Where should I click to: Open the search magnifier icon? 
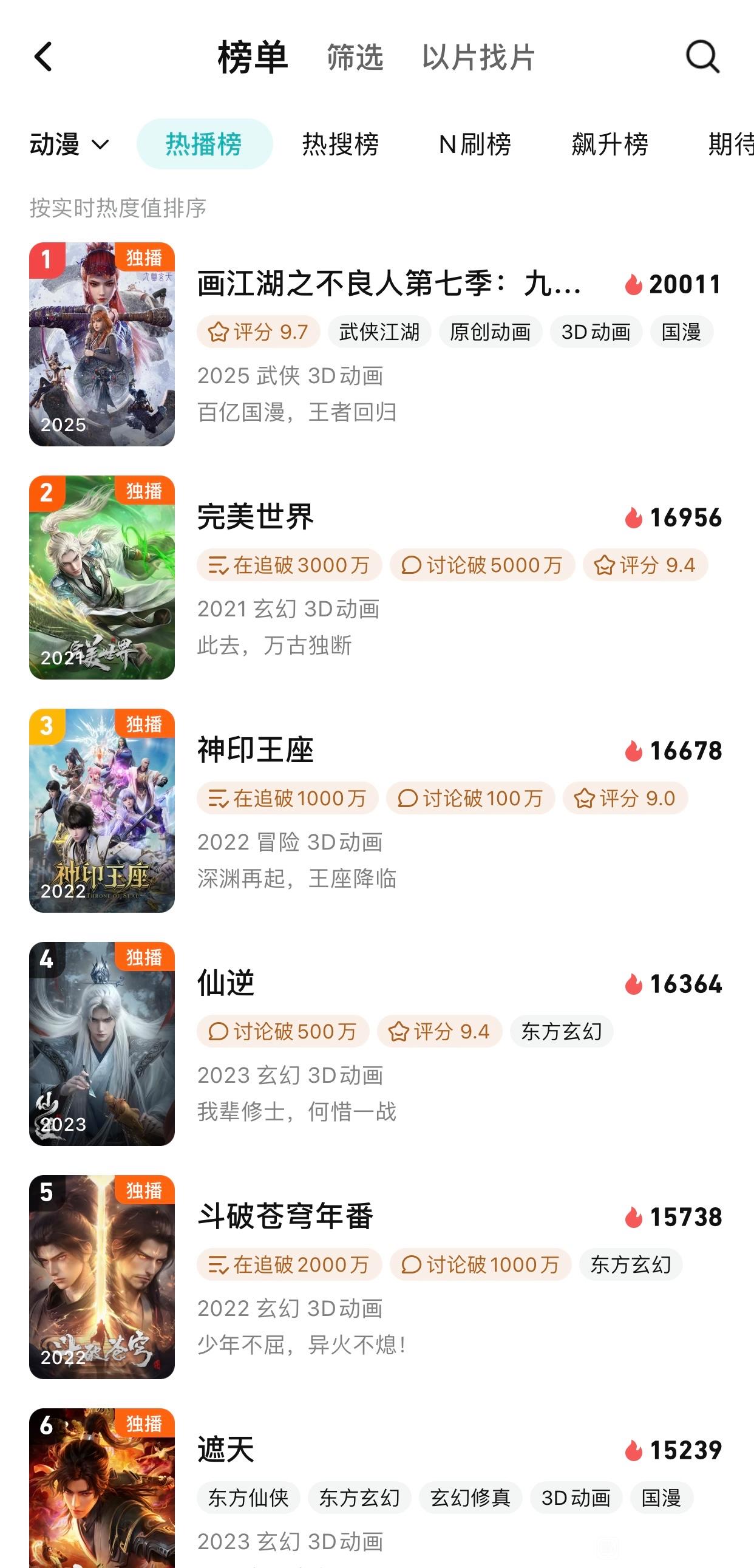coord(703,57)
